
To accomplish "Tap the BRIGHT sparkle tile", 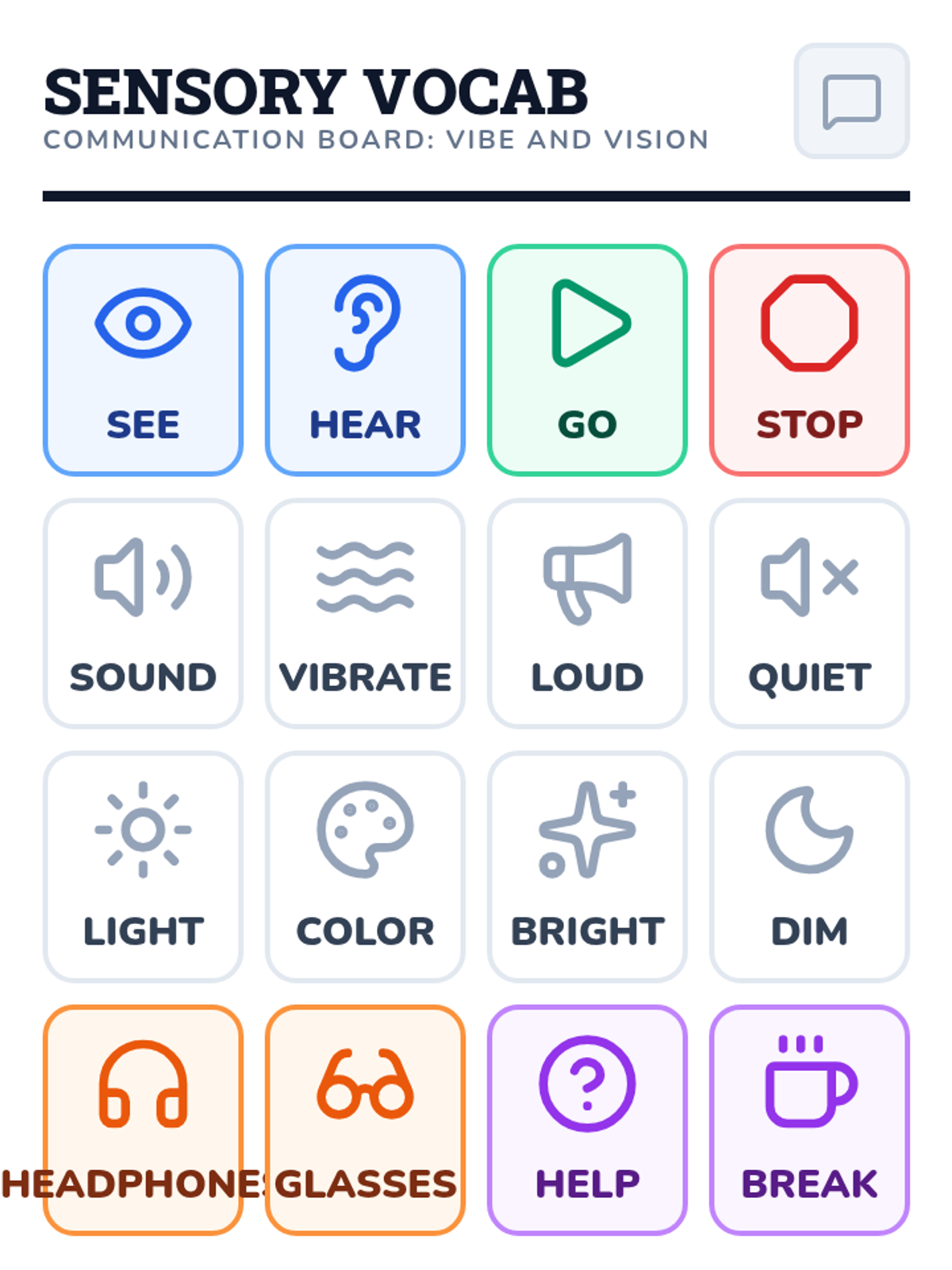I will point(587,867).
